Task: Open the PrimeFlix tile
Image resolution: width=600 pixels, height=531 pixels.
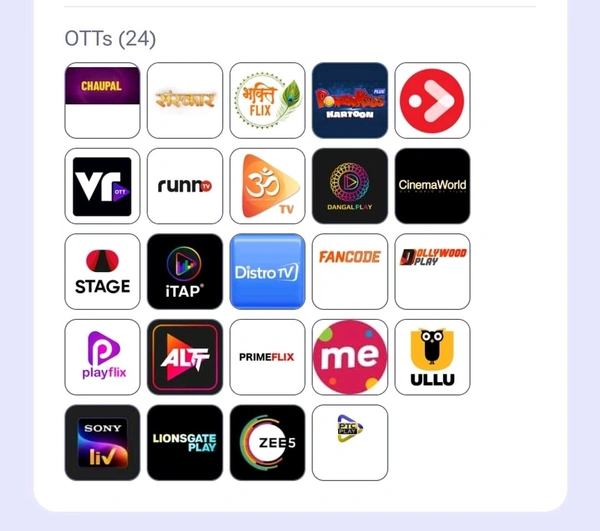Action: click(x=267, y=357)
